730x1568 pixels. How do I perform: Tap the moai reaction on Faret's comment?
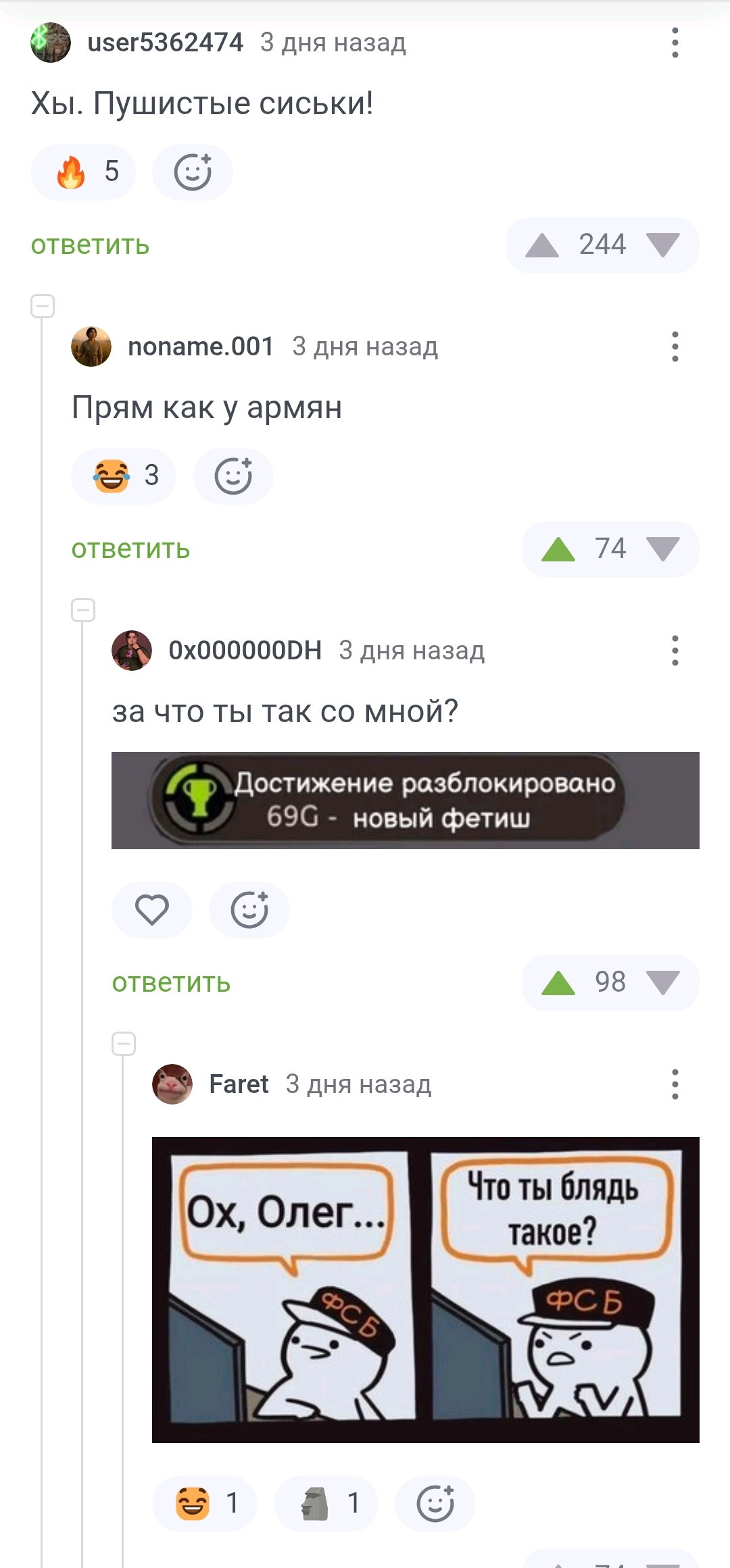(x=326, y=1503)
